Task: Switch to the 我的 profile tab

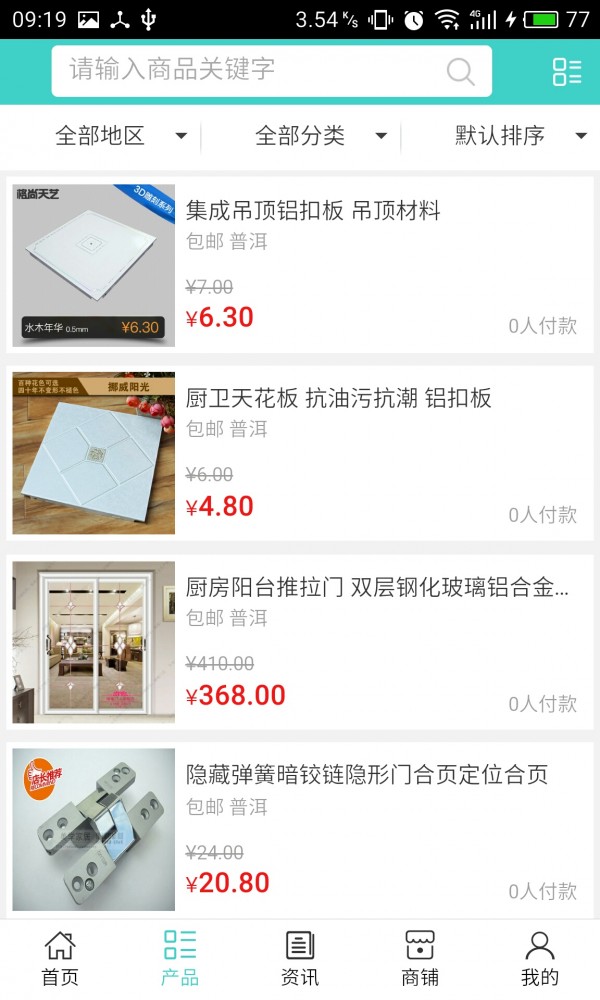Action: point(540,958)
